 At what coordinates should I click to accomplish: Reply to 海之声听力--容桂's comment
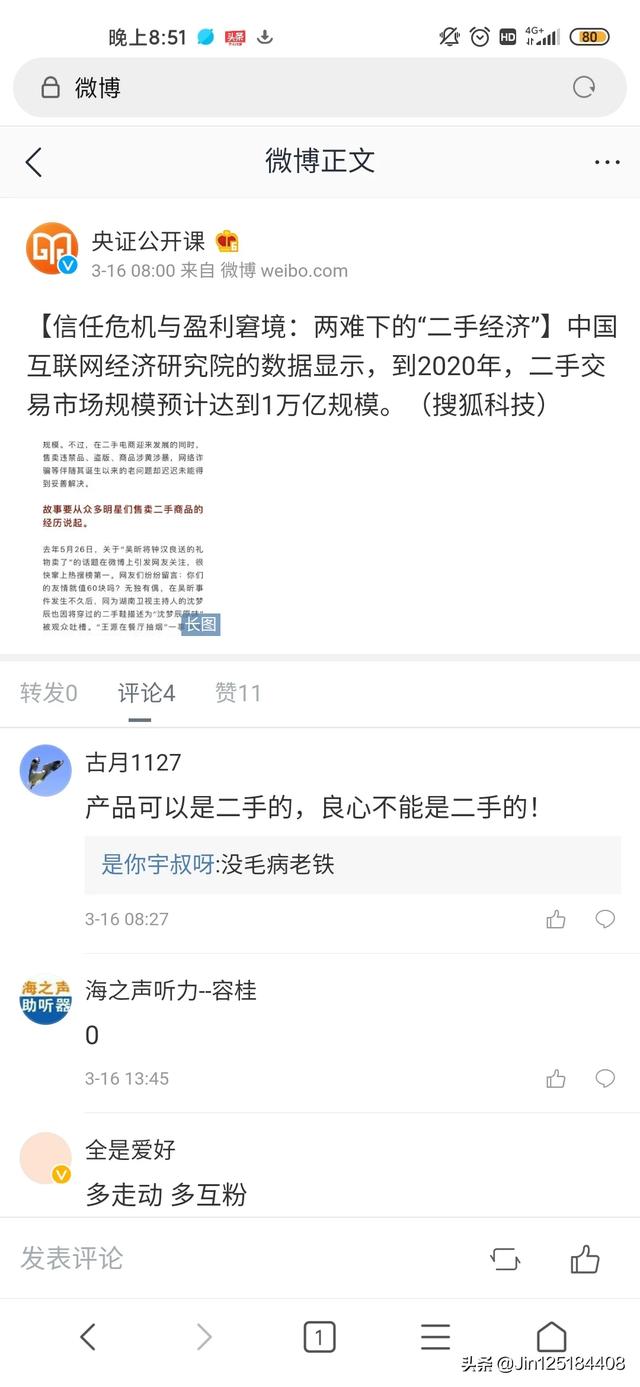[605, 1078]
